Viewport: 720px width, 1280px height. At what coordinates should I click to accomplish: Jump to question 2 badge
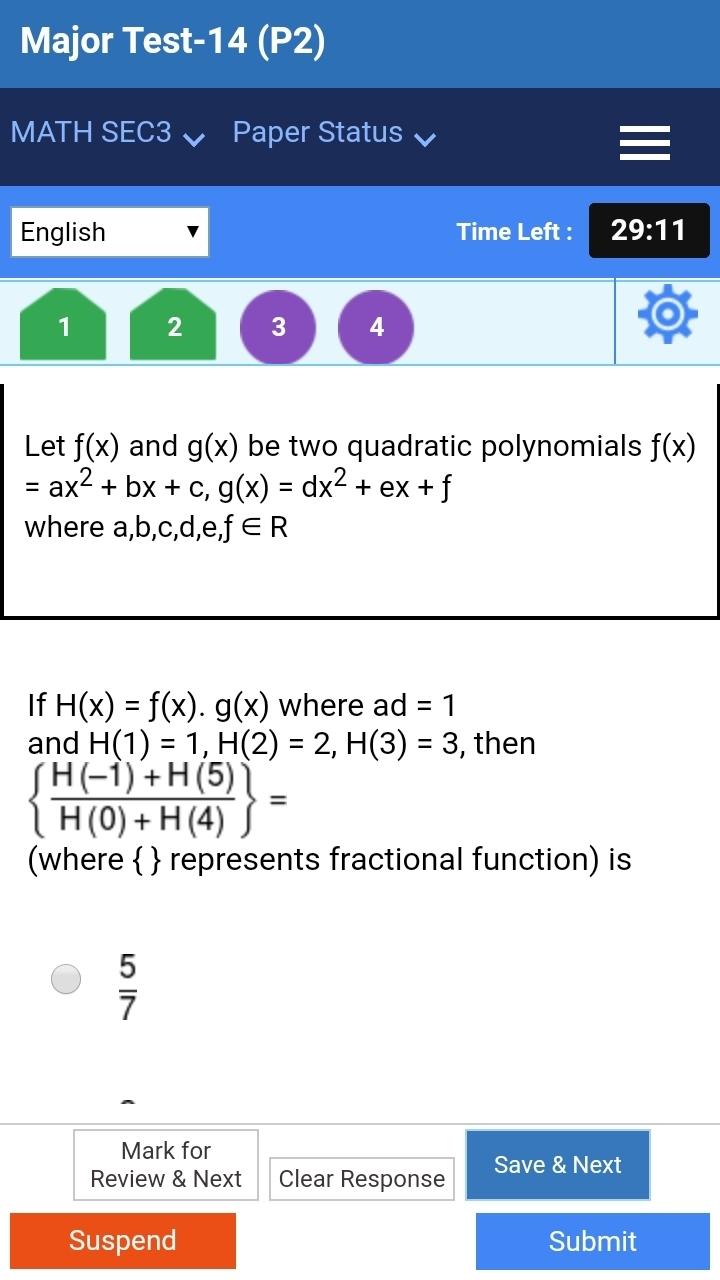[173, 325]
